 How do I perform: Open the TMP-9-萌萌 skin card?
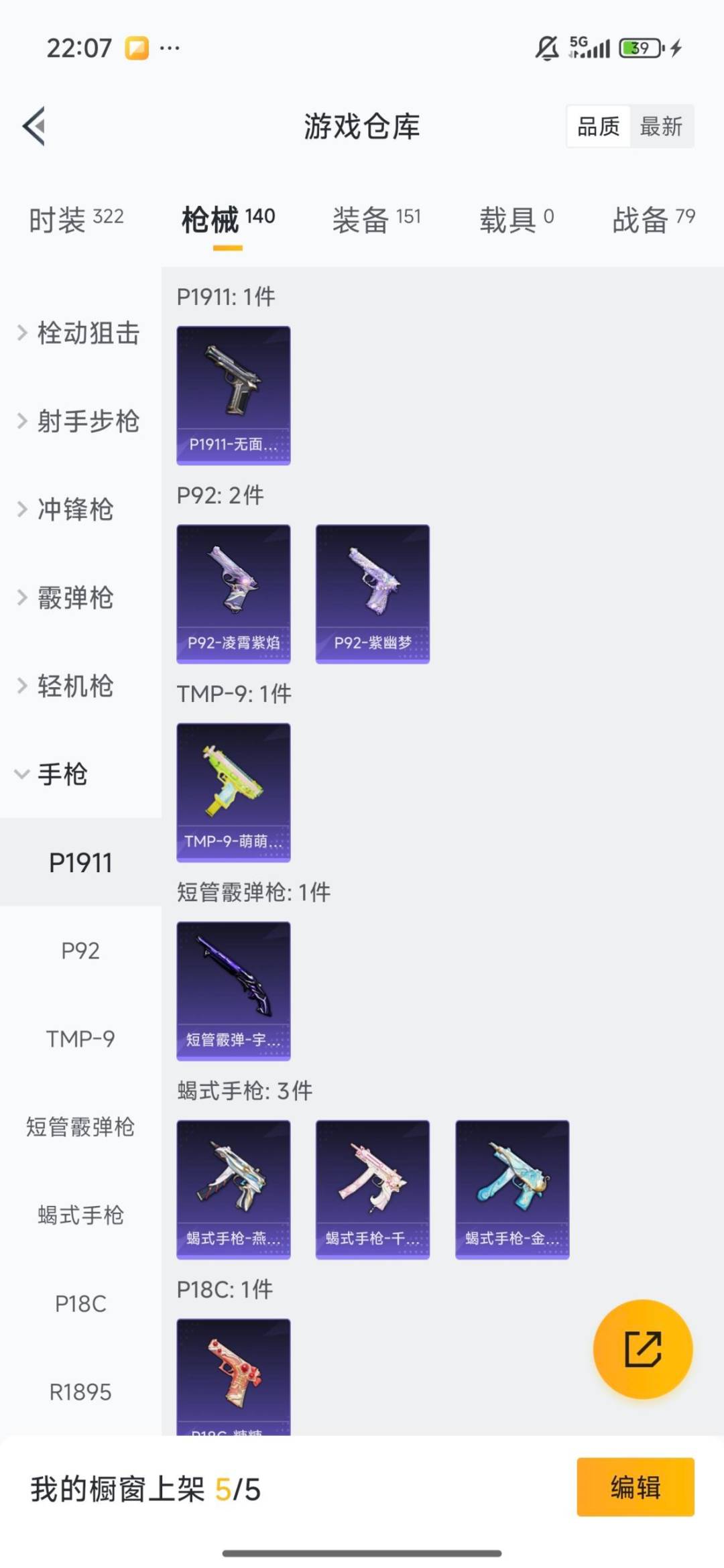pyautogui.click(x=233, y=791)
